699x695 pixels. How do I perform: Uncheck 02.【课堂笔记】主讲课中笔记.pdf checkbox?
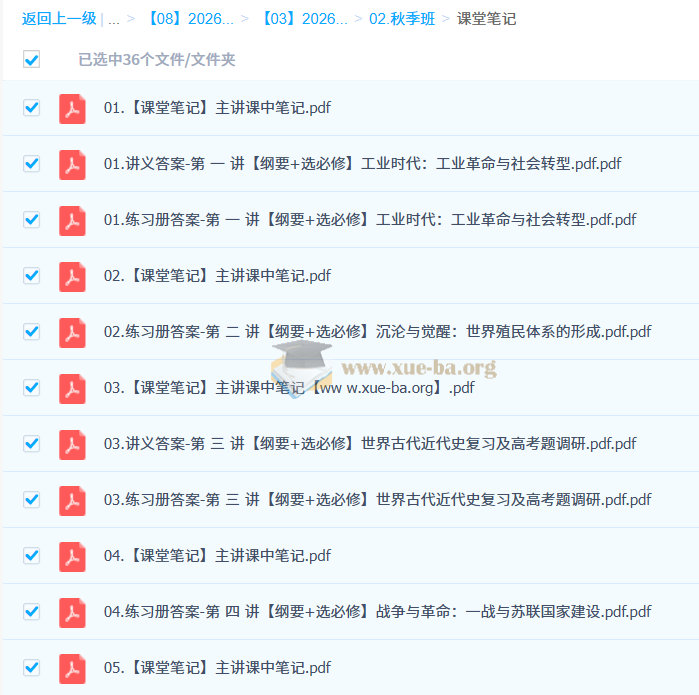click(x=32, y=276)
